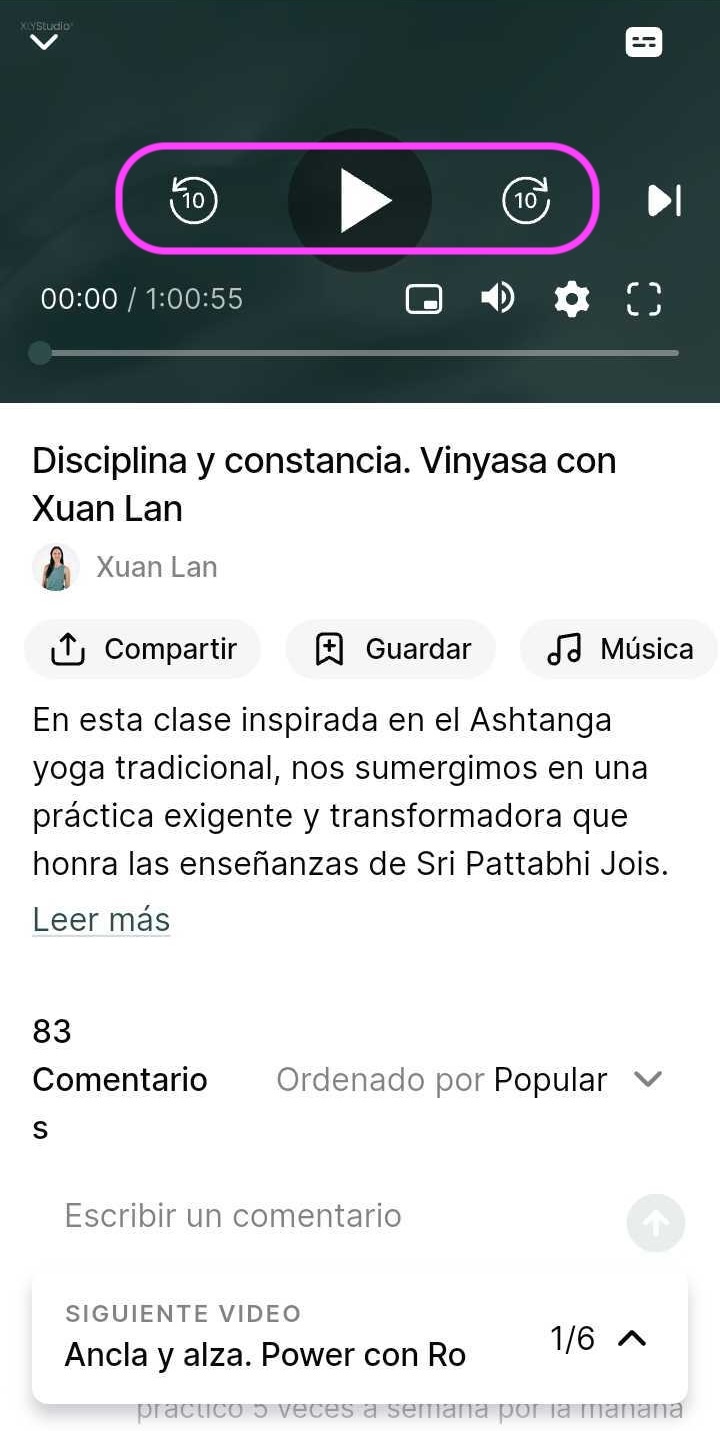The width and height of the screenshot is (720, 1431).
Task: Play the Vinyasa class video
Action: (x=361, y=200)
